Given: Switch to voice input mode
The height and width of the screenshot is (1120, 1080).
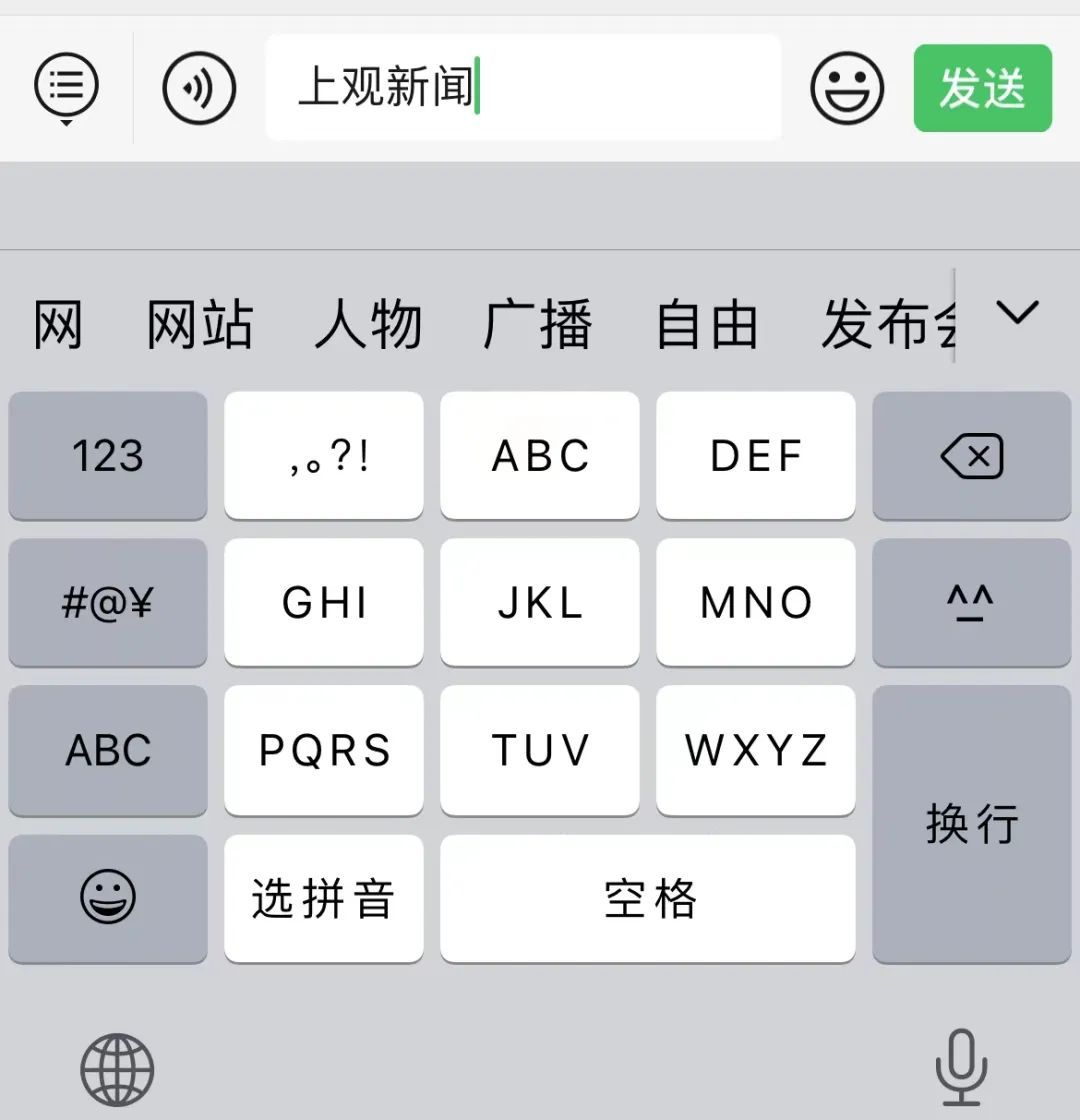Looking at the screenshot, I should (x=199, y=88).
